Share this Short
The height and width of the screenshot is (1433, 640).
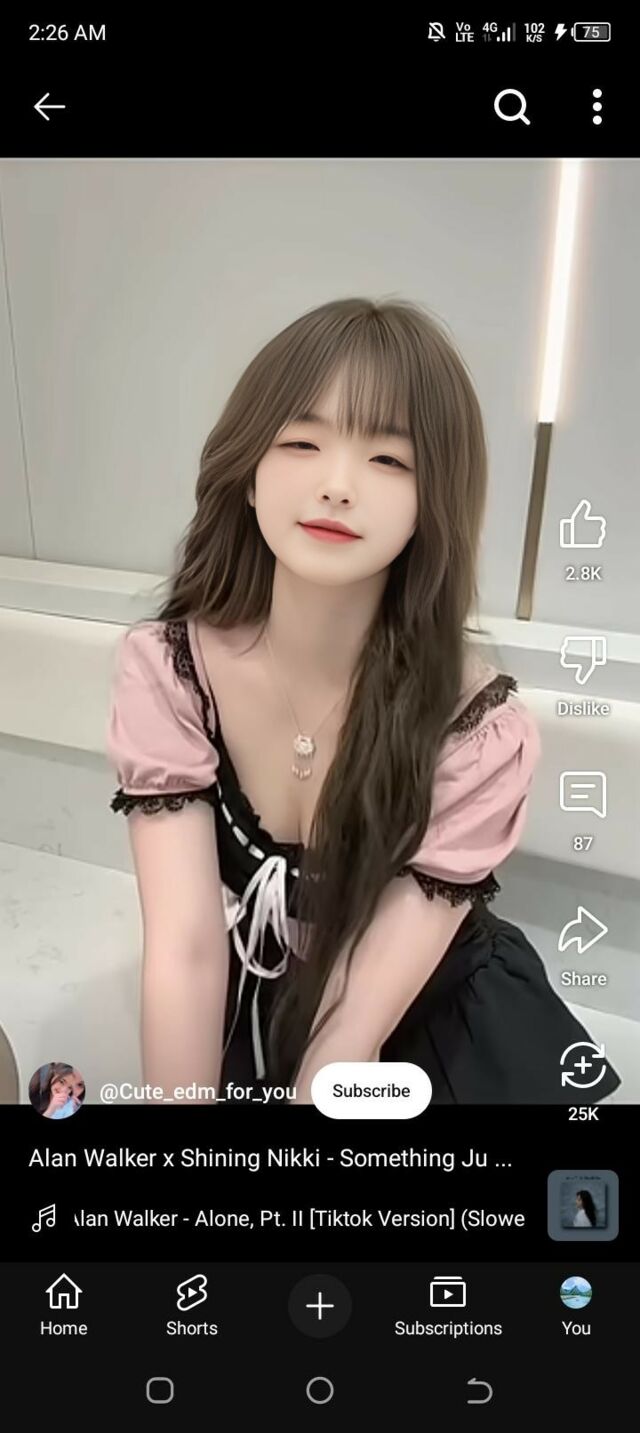[583, 932]
